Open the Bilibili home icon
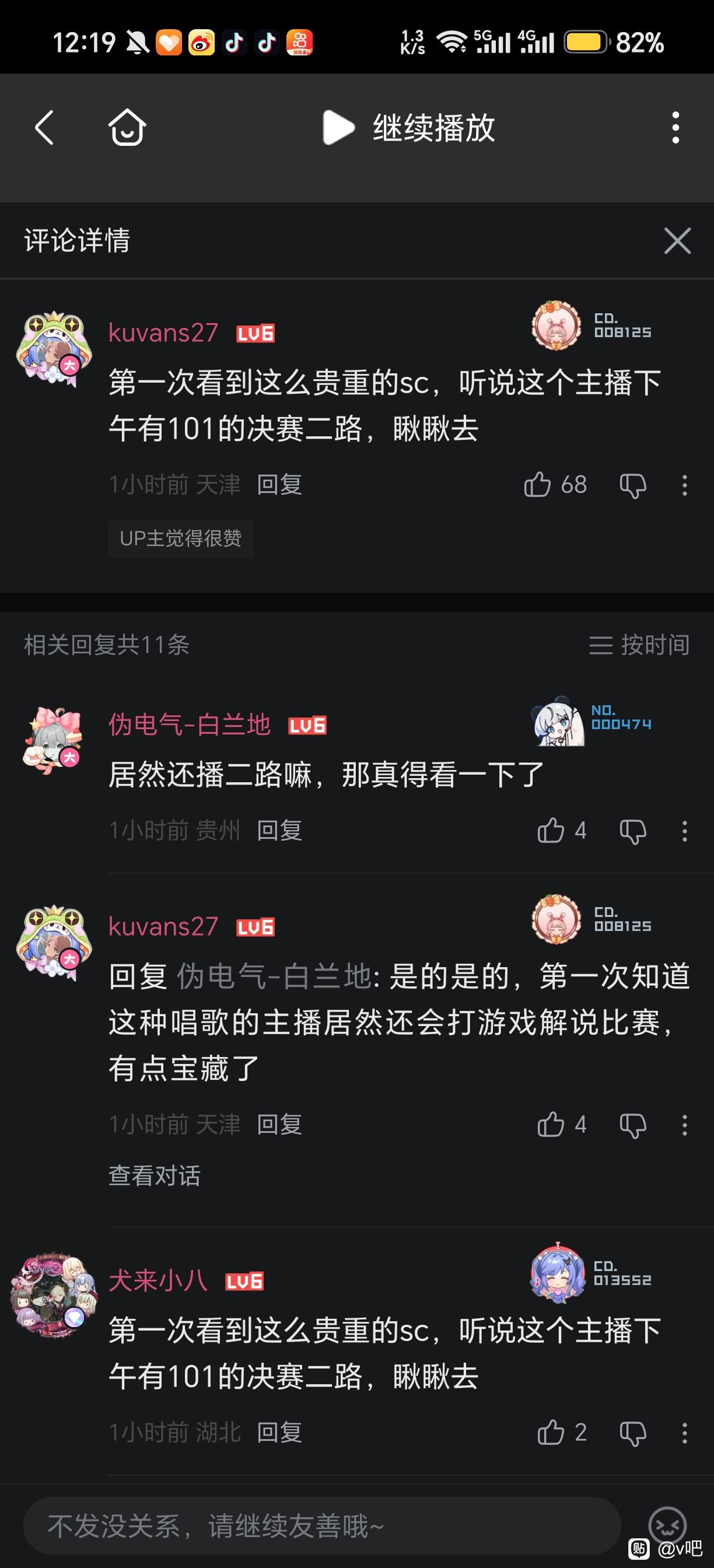 coord(127,127)
